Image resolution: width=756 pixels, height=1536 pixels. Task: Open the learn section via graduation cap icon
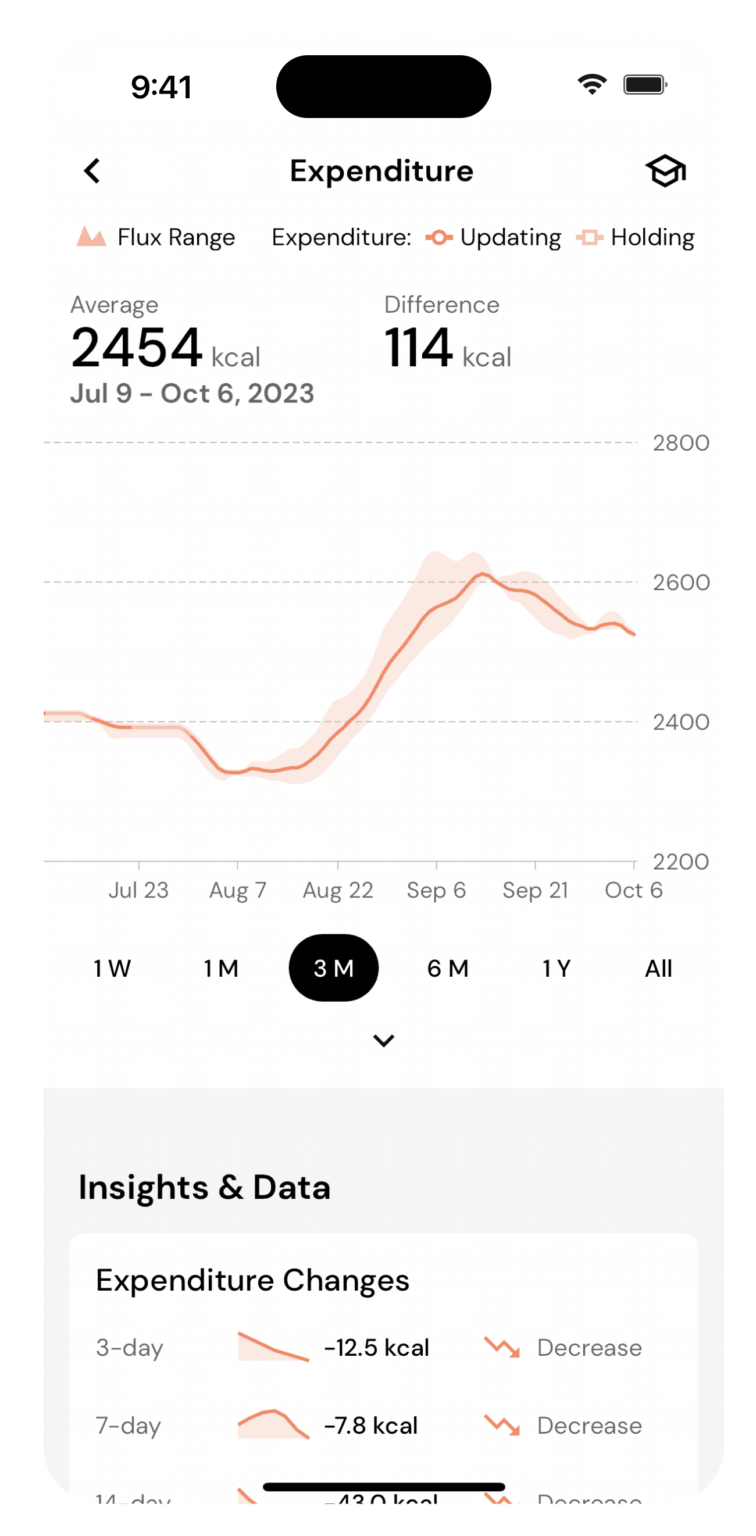(x=665, y=171)
